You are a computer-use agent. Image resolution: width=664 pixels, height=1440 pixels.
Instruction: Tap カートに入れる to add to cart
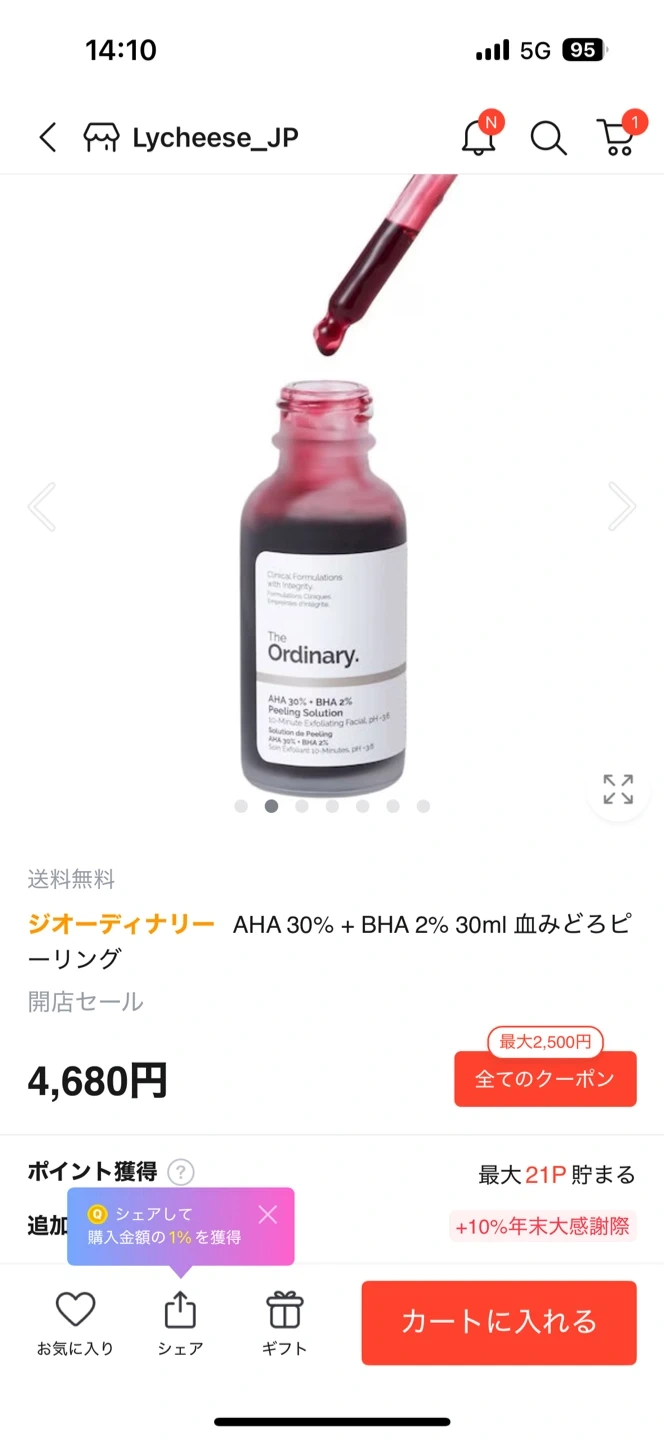tap(499, 1322)
